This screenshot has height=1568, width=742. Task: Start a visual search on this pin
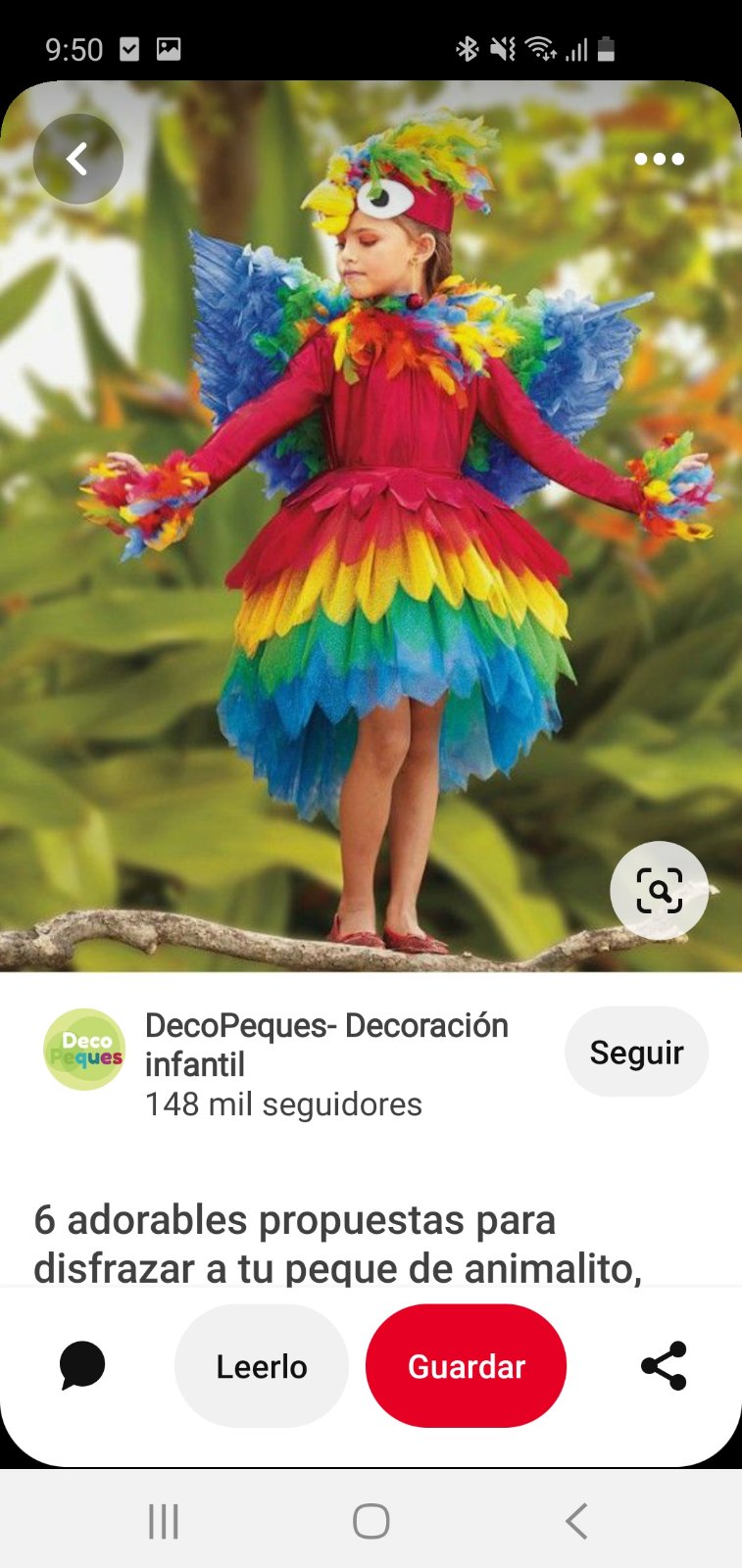click(659, 891)
